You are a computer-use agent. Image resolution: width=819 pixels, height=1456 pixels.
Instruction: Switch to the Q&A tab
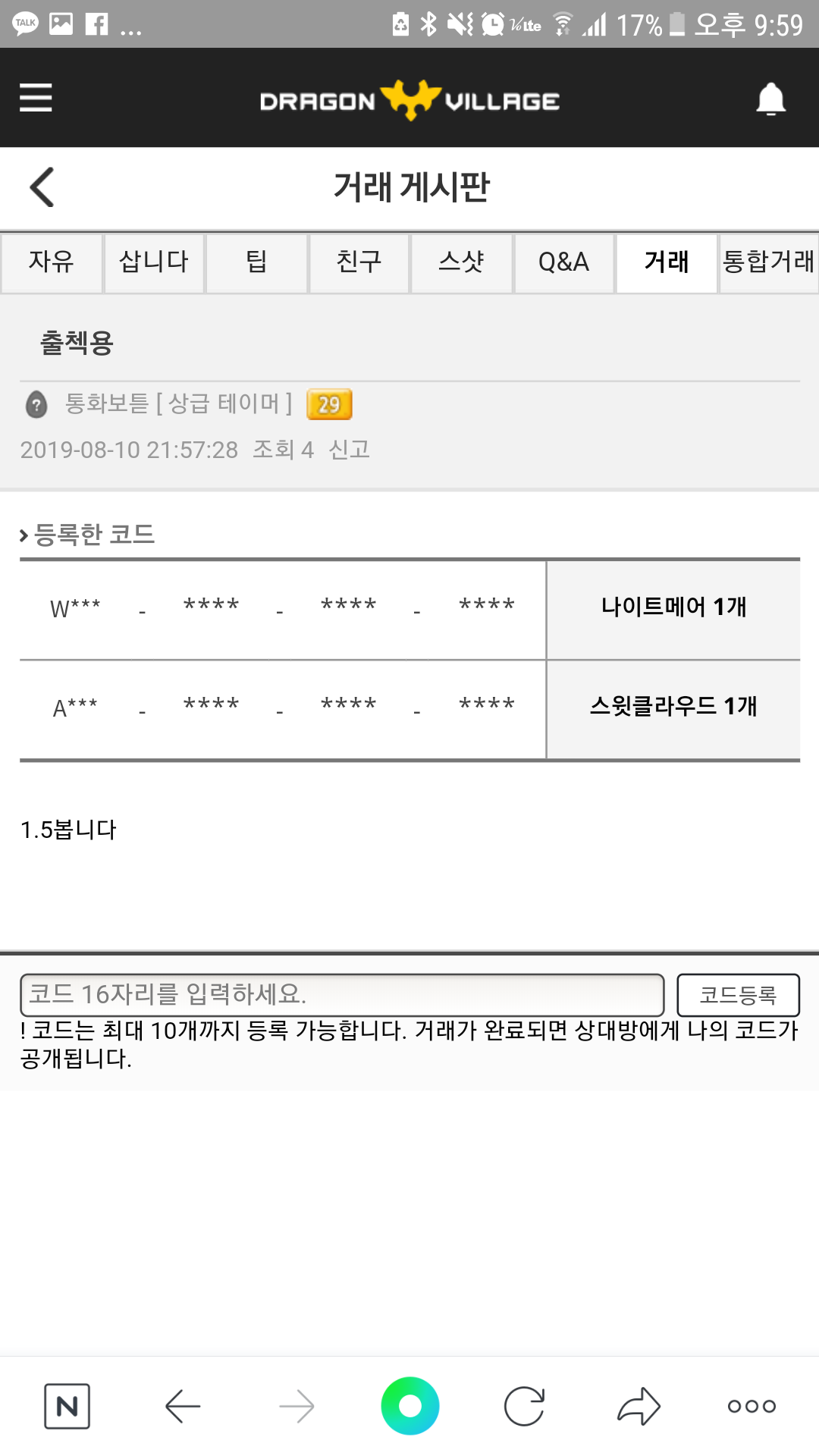[563, 262]
